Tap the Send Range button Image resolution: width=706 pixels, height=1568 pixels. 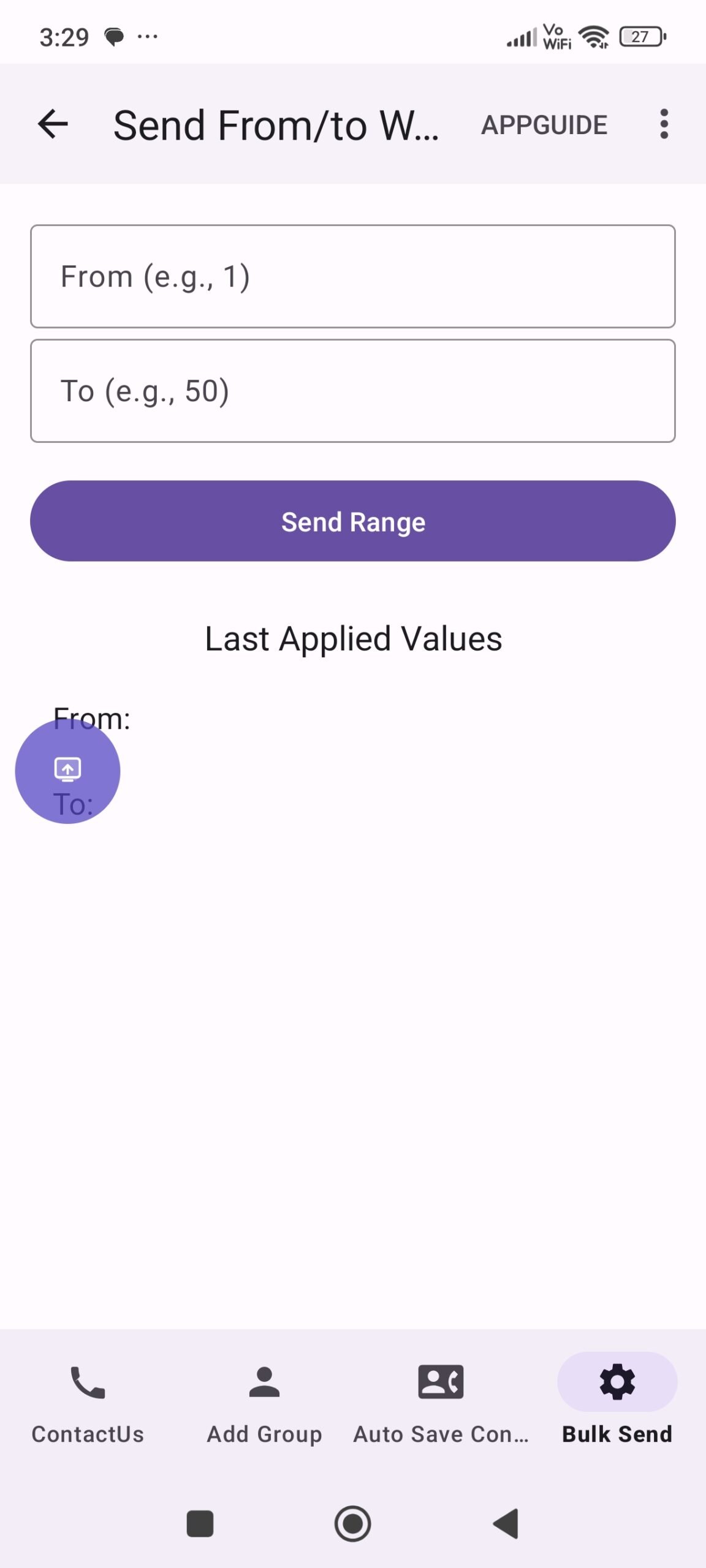(353, 521)
